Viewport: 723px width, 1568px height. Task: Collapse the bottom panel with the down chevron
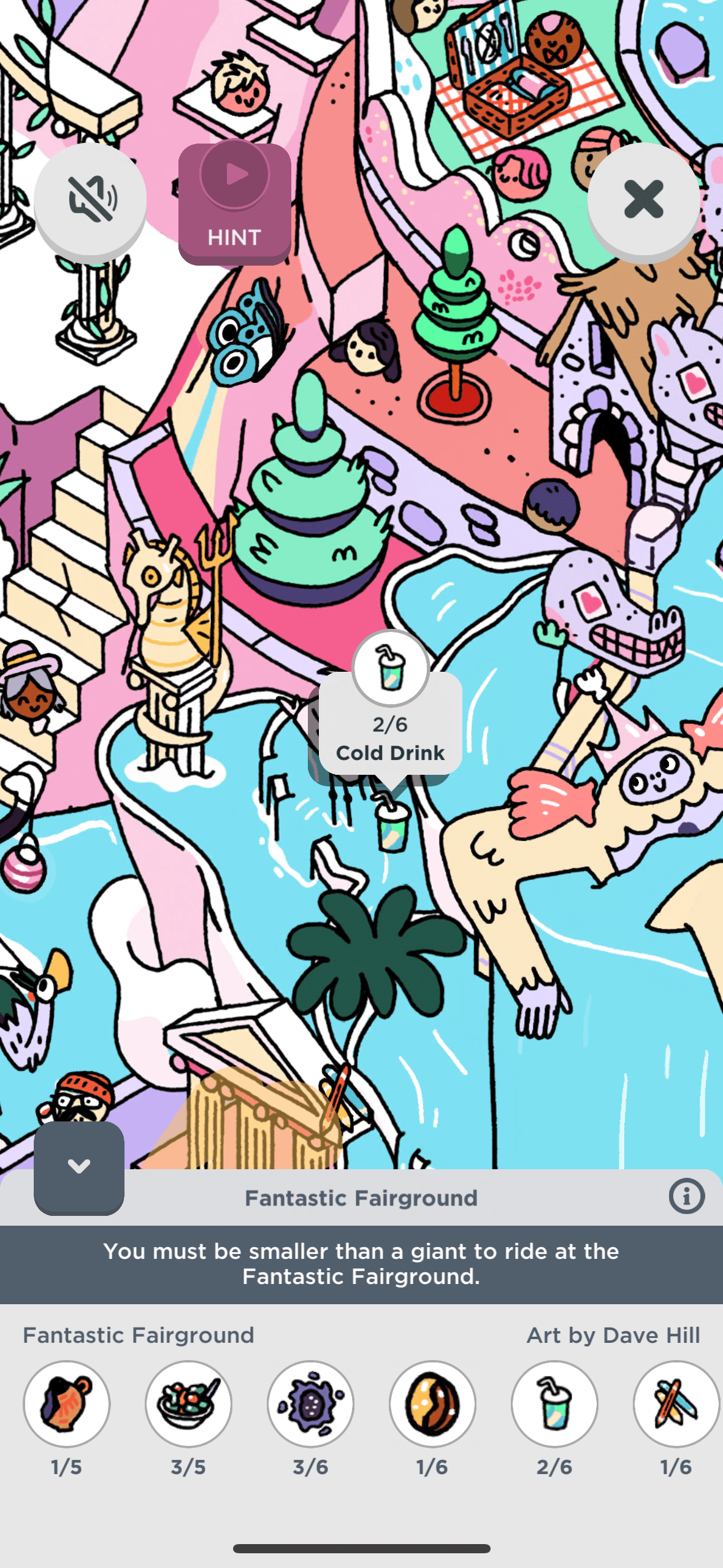tap(79, 1166)
